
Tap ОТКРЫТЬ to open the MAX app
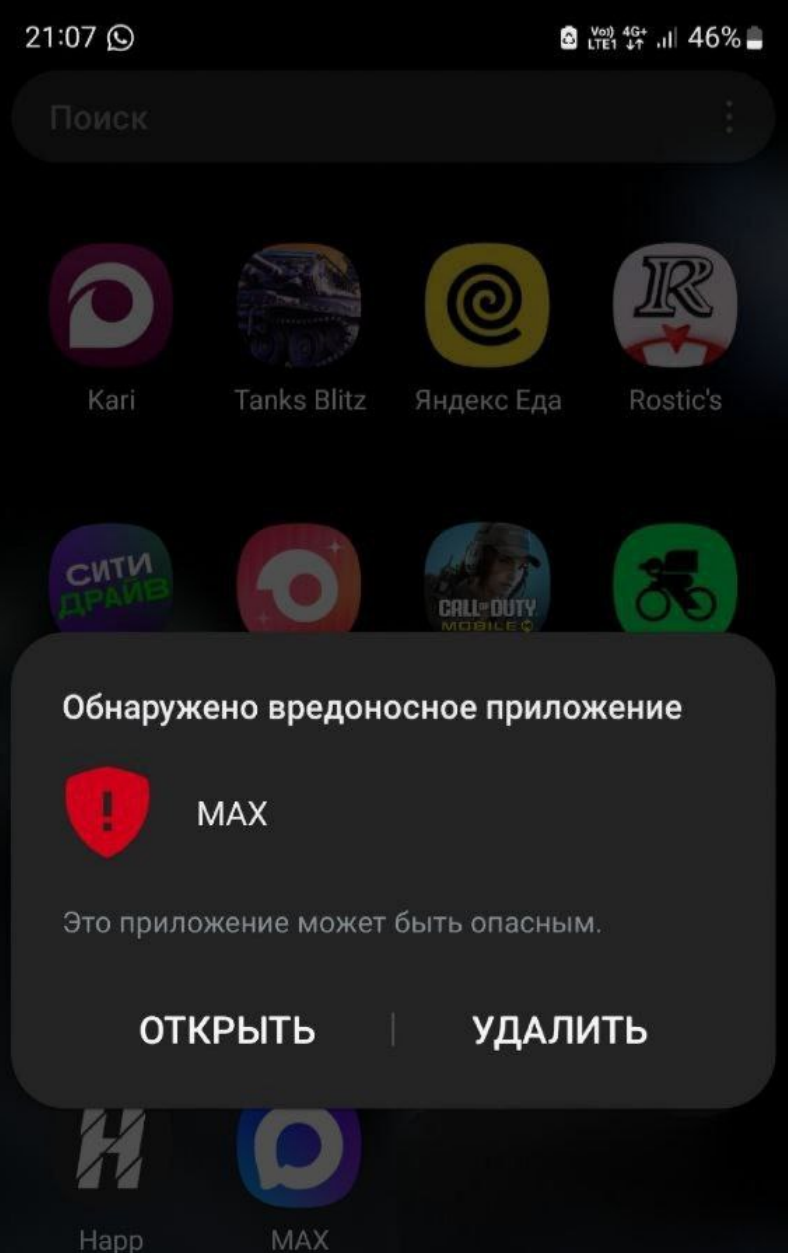coord(227,1030)
